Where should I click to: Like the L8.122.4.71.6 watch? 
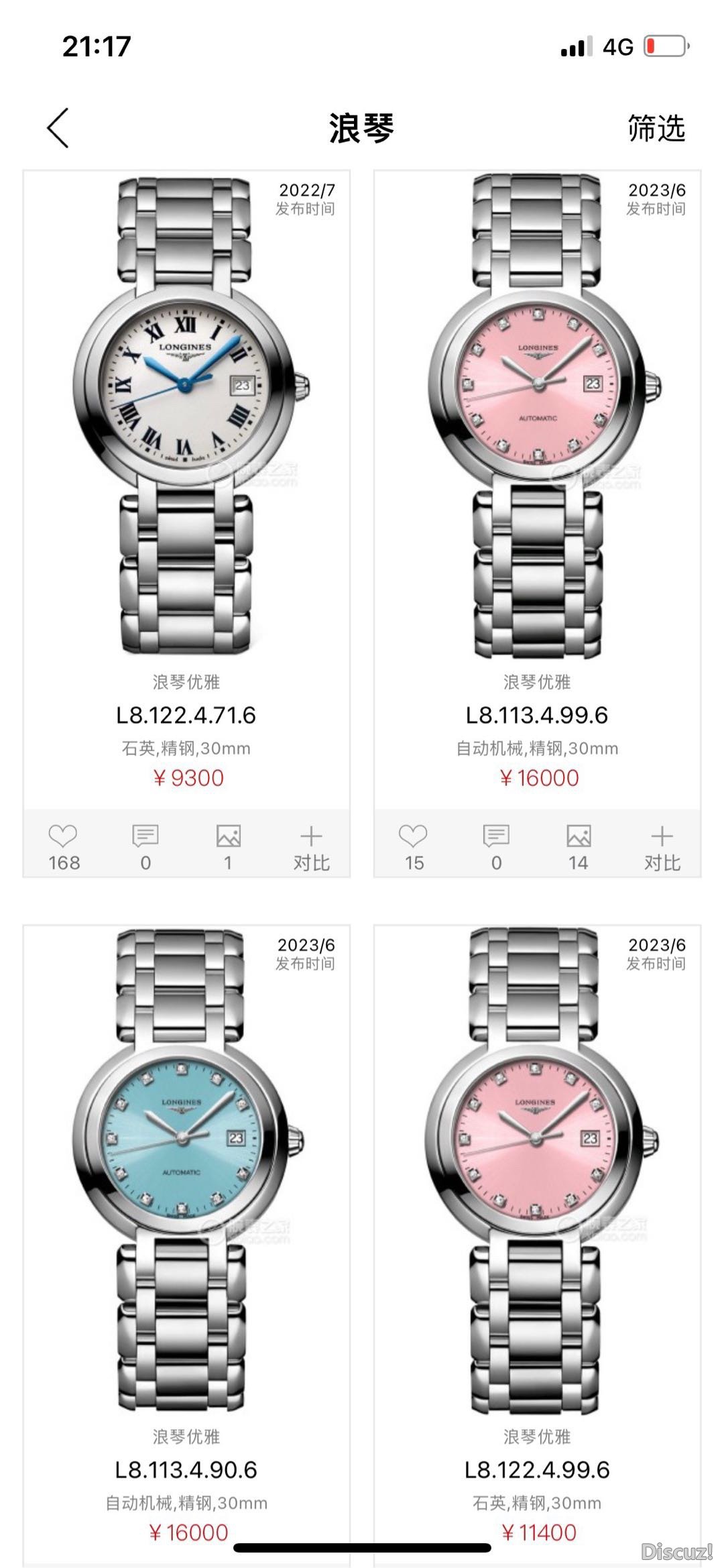coord(64,846)
